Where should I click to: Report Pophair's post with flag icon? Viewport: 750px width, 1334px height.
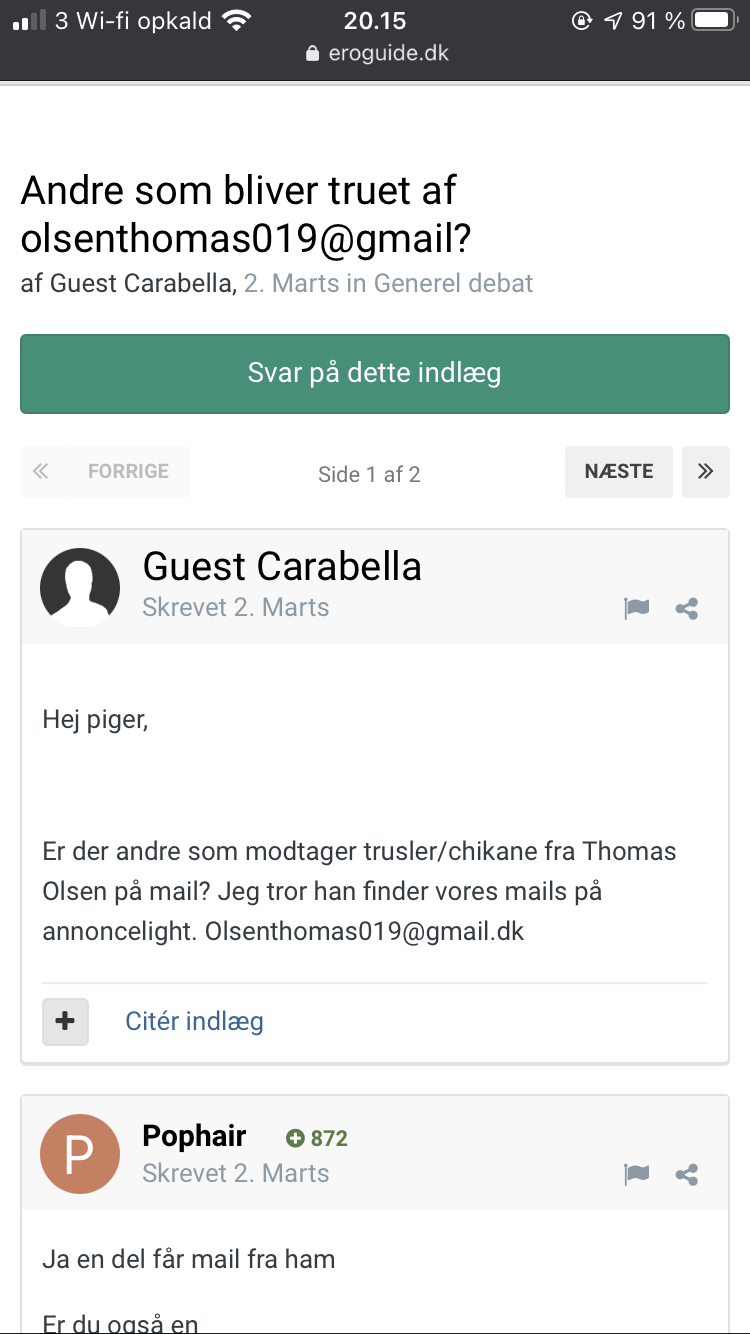click(637, 1174)
